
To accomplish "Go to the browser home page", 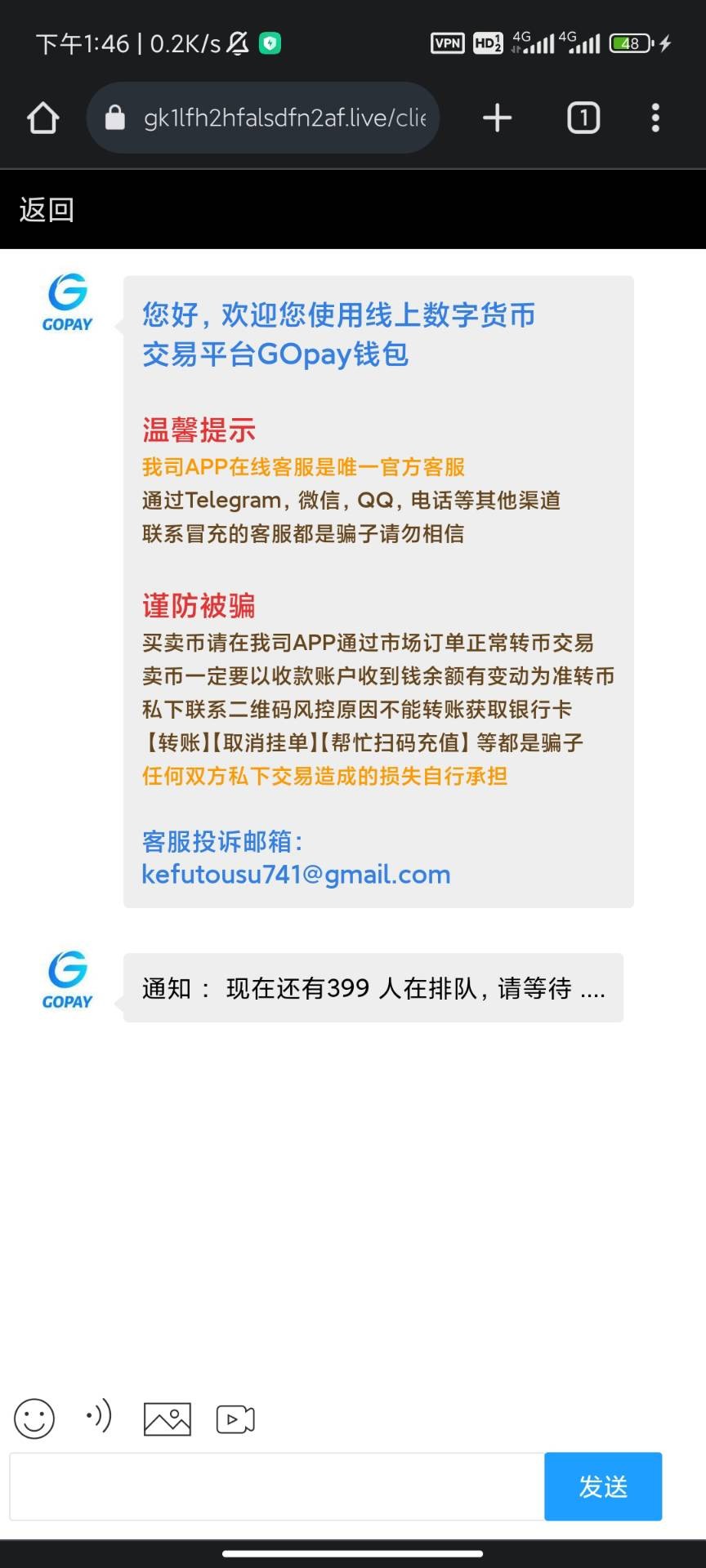I will coord(43,118).
